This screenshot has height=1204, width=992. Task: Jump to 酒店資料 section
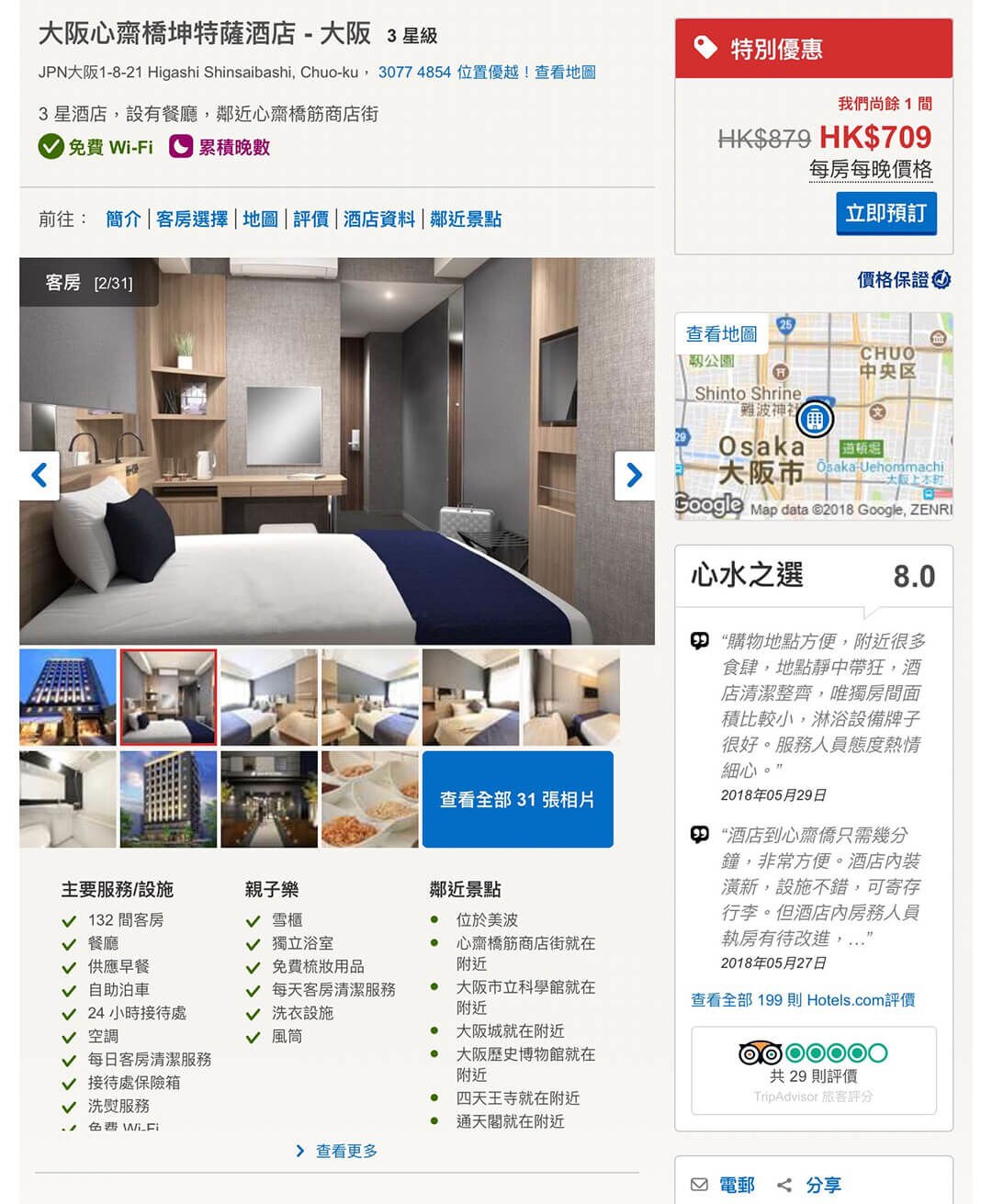378,219
